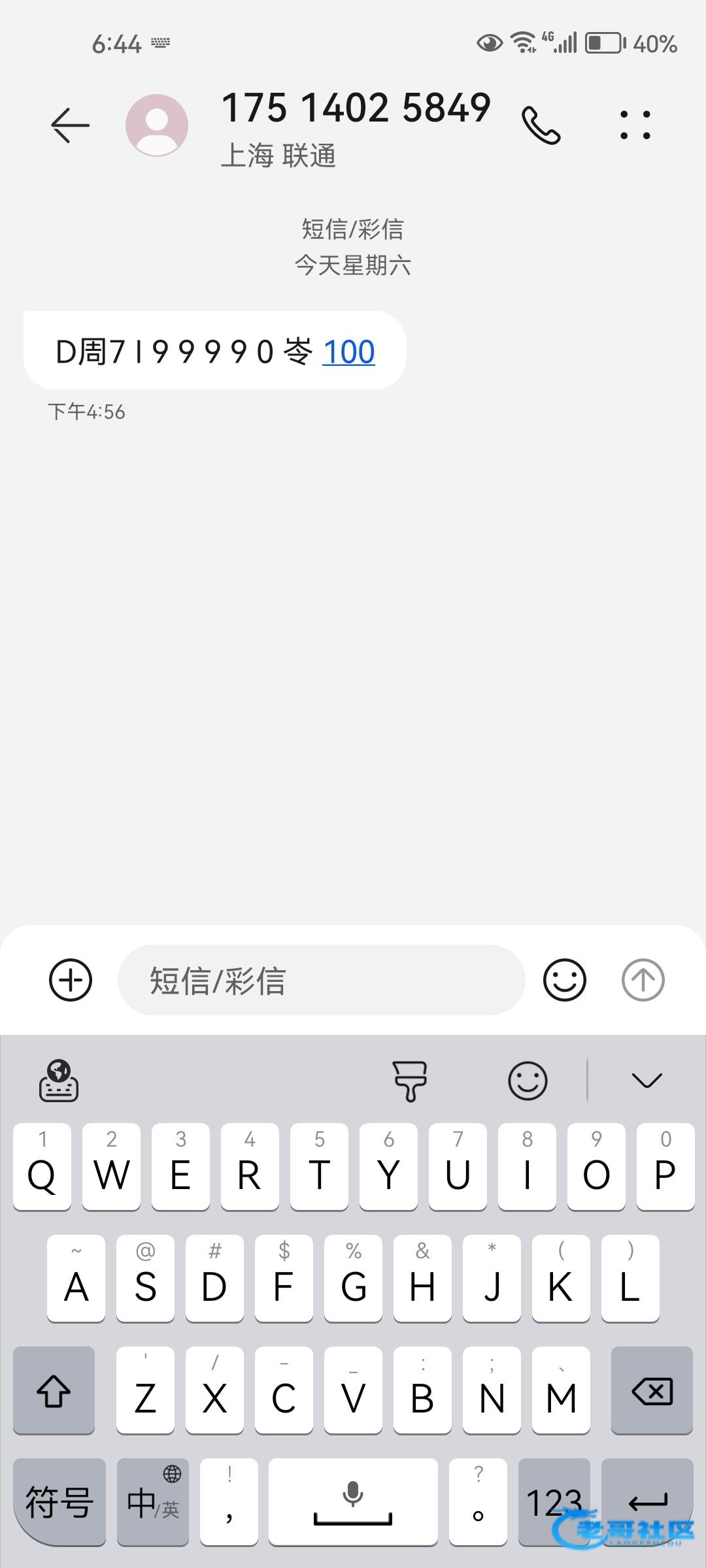Open the plus attachment menu
This screenshot has height=1568, width=706.
pos(71,980)
